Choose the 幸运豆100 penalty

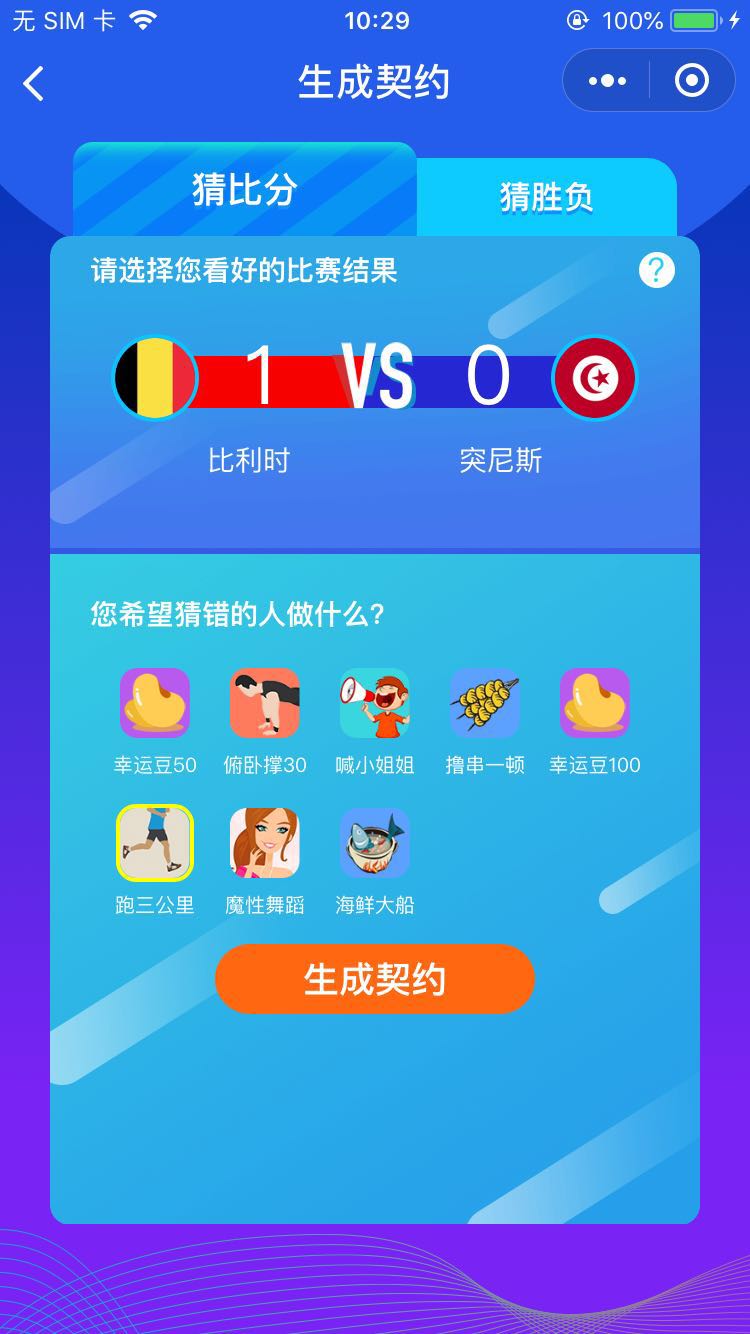click(x=595, y=703)
